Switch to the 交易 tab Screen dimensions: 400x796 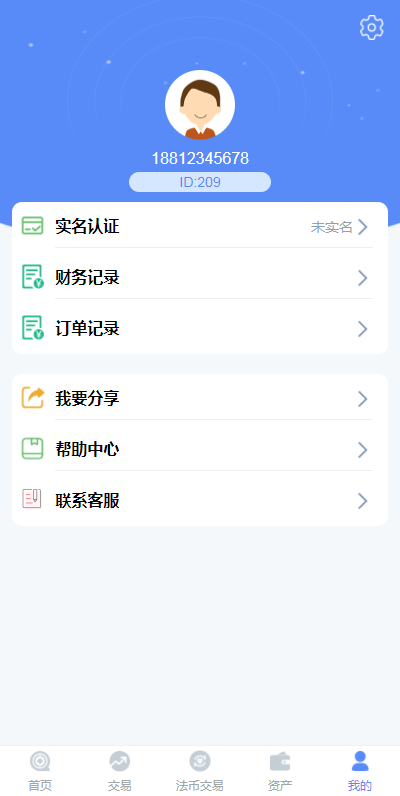(120, 771)
